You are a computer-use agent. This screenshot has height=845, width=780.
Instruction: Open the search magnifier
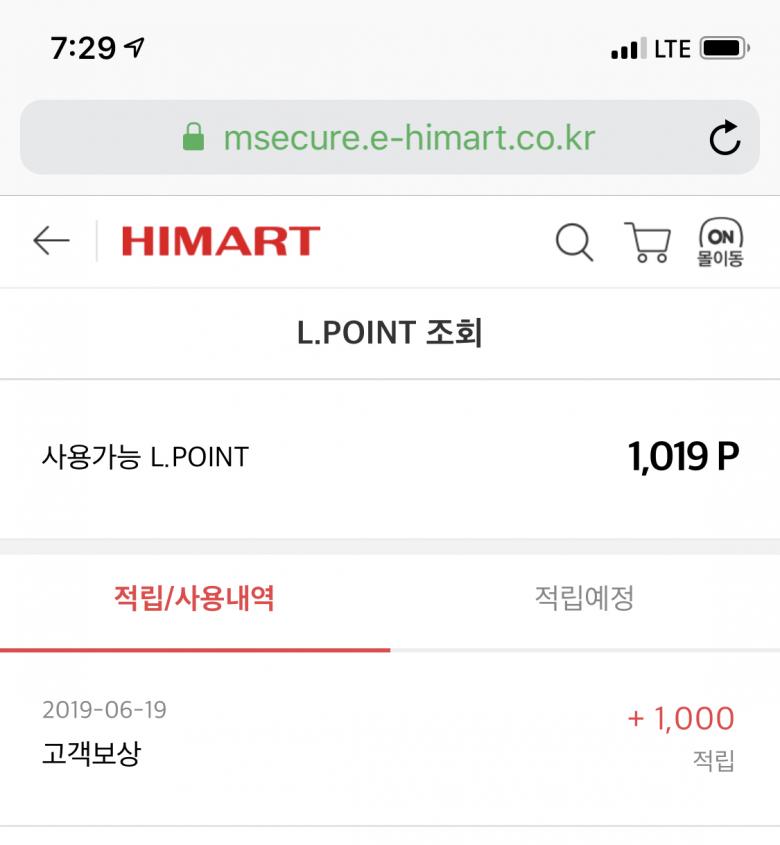pos(574,242)
